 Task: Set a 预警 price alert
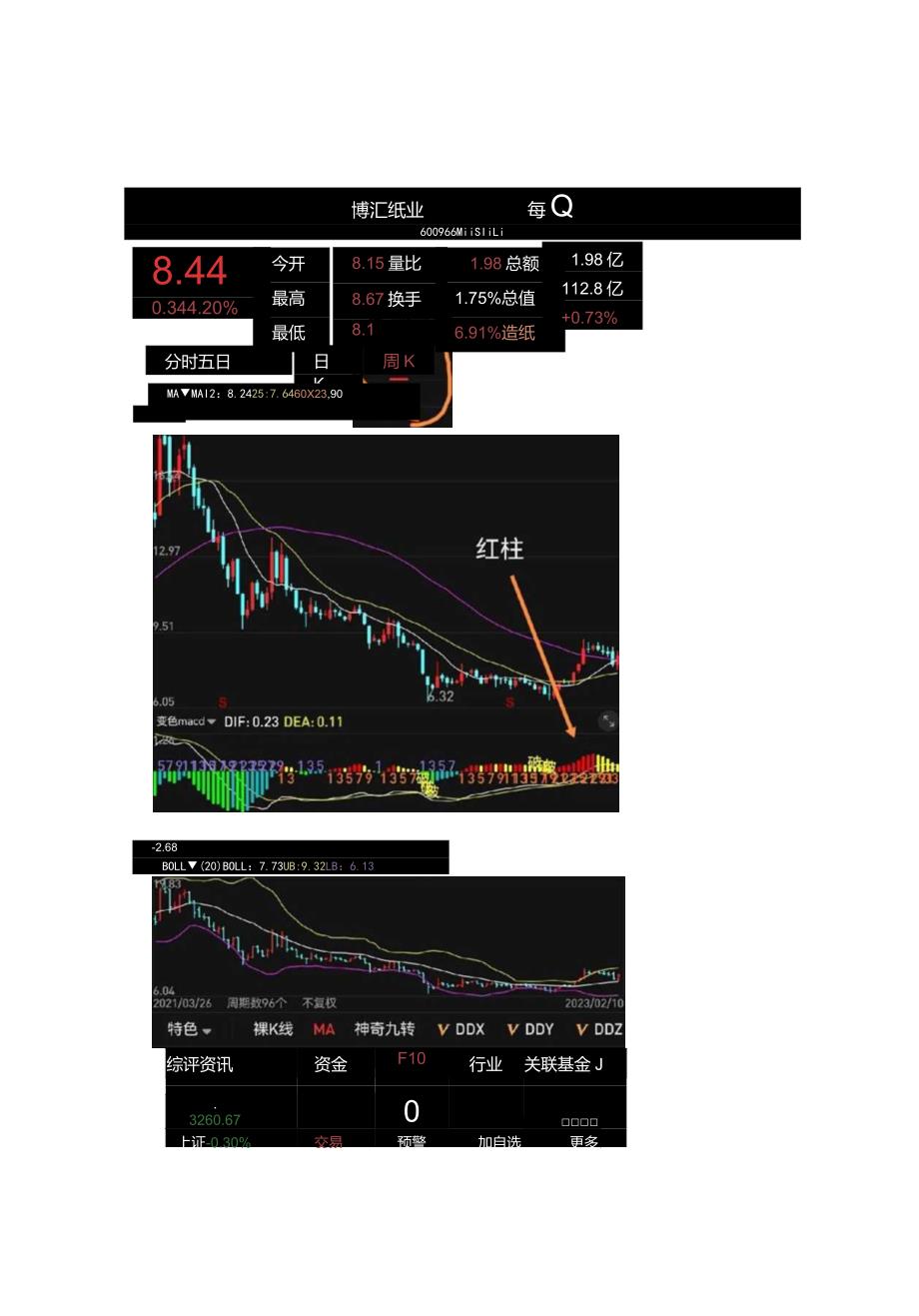(410, 1140)
